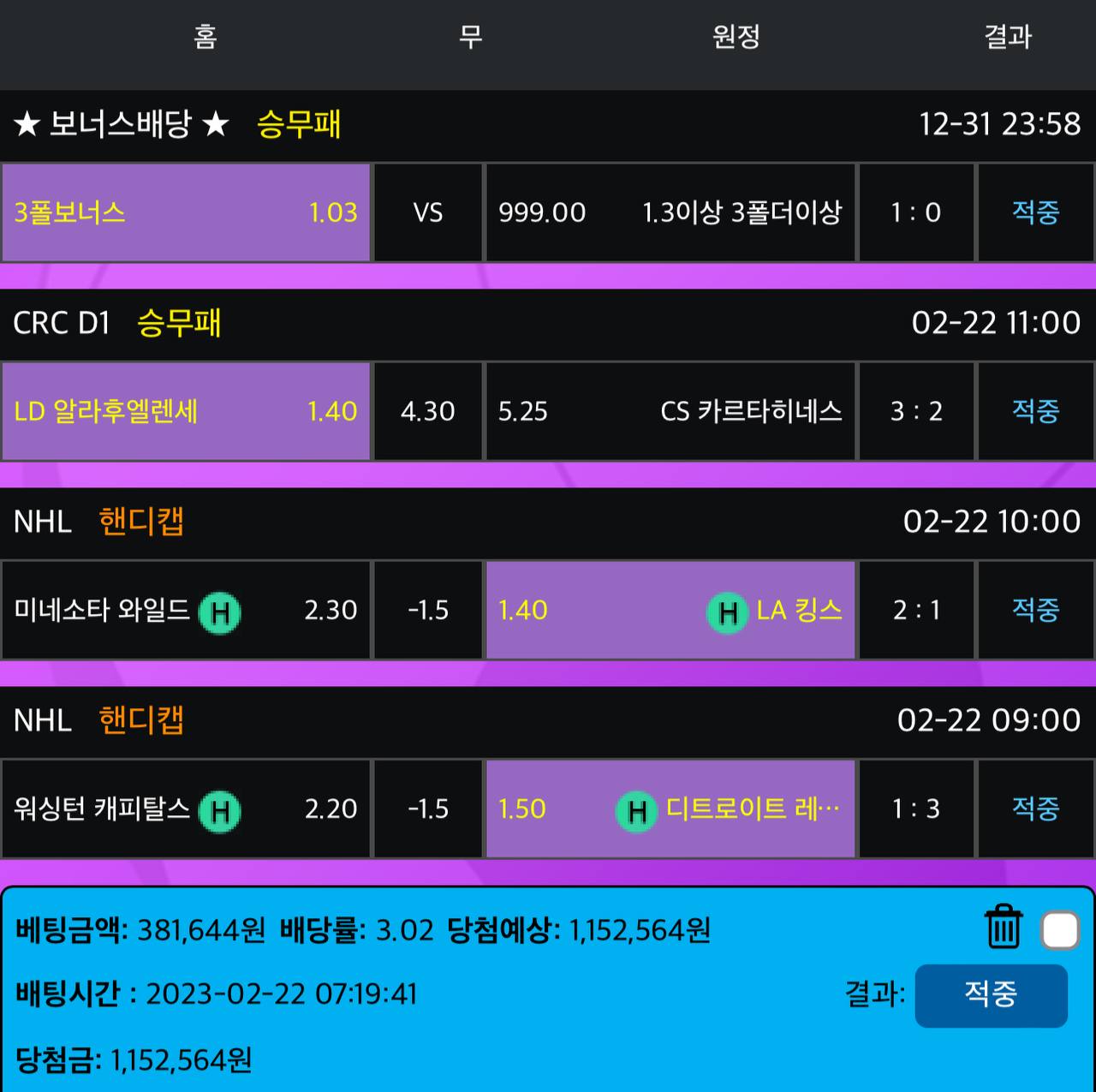
Task: Delete this bet slip with trash icon
Action: (x=1003, y=928)
